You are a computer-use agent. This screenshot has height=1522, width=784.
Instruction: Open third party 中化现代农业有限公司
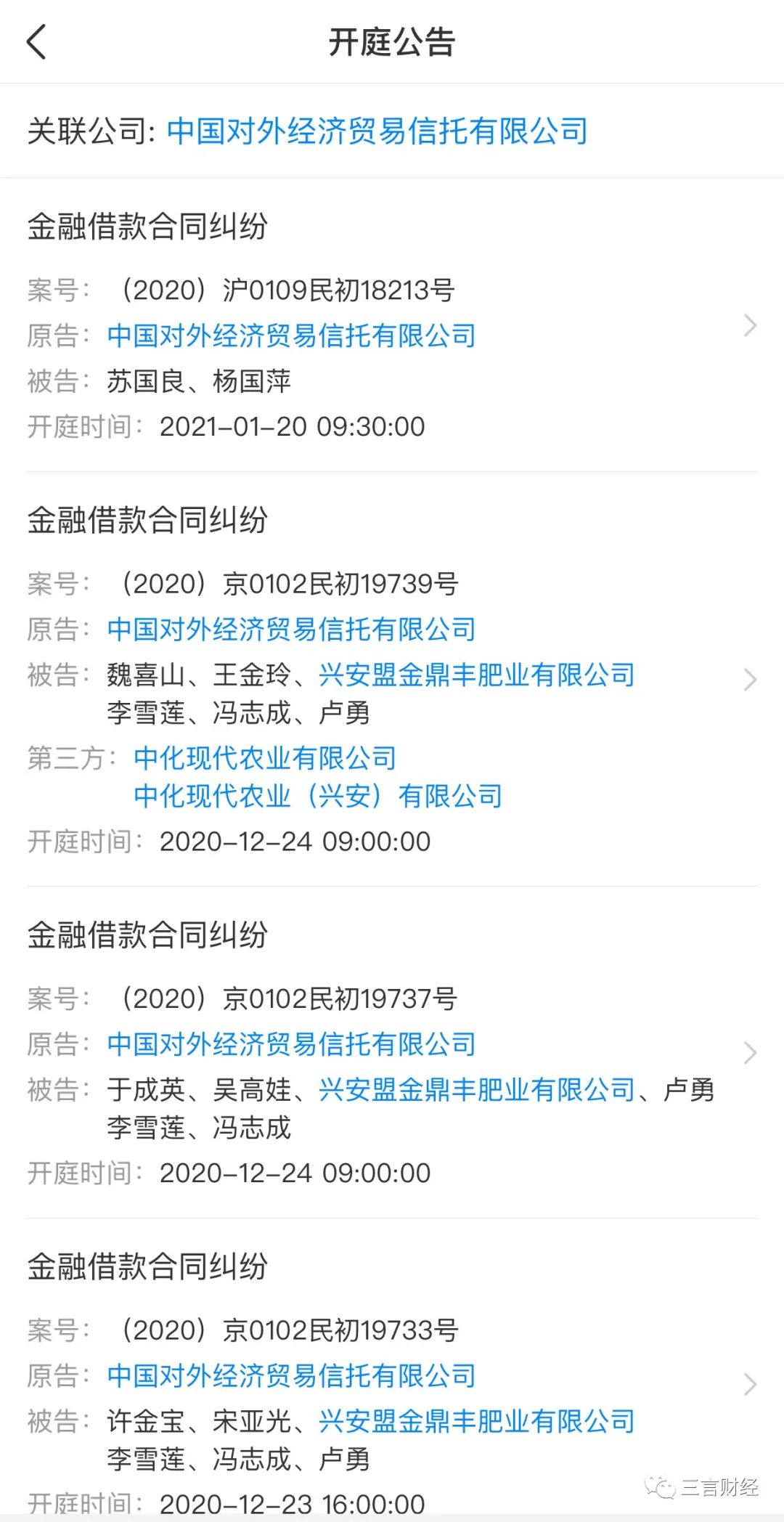point(265,758)
